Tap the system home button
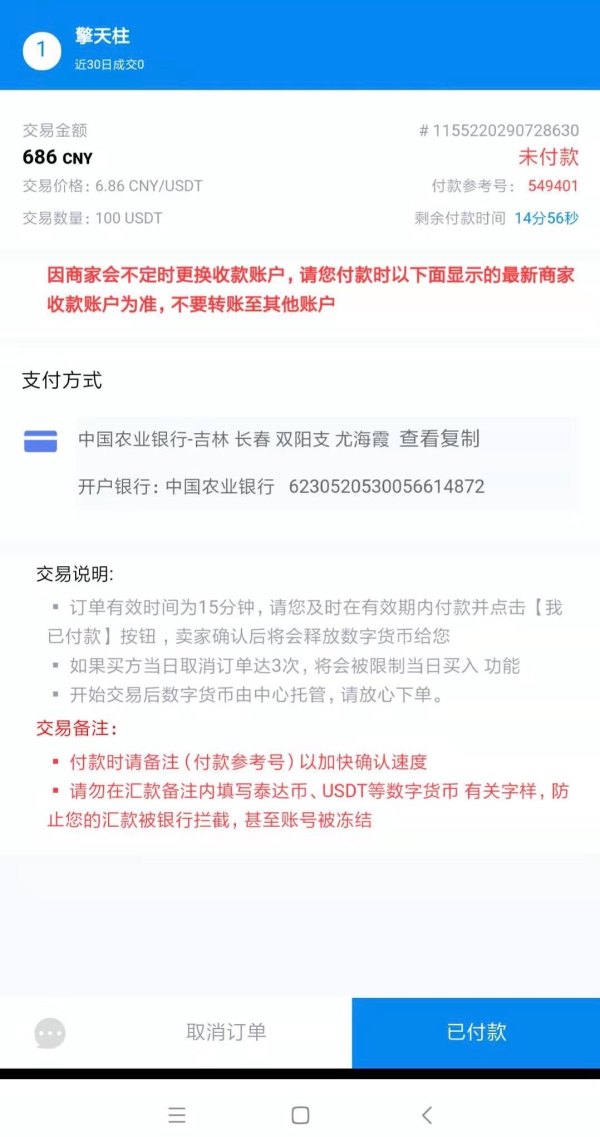 pyautogui.click(x=300, y=1115)
